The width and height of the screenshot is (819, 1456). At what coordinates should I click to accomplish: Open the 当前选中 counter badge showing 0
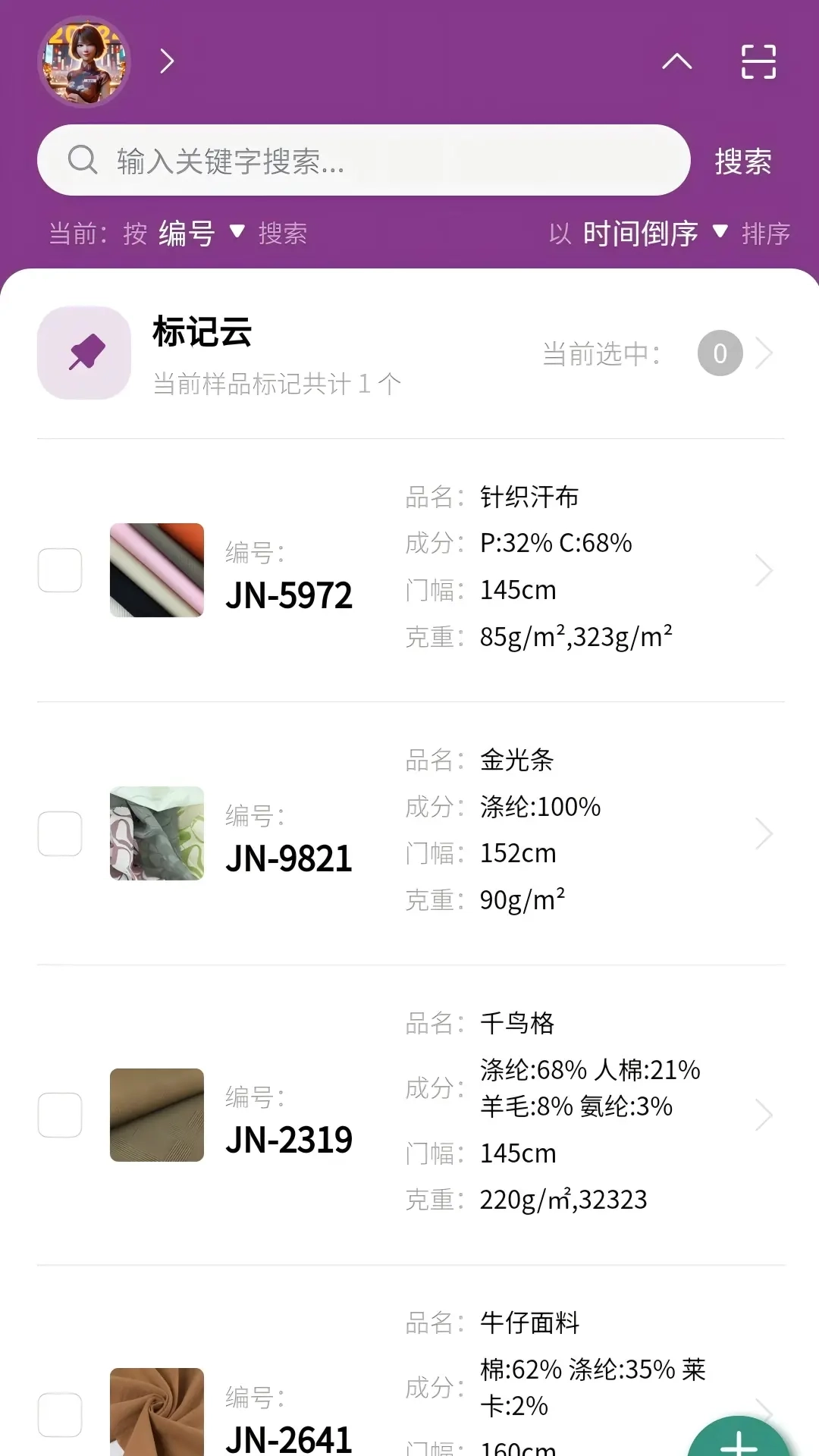[720, 353]
